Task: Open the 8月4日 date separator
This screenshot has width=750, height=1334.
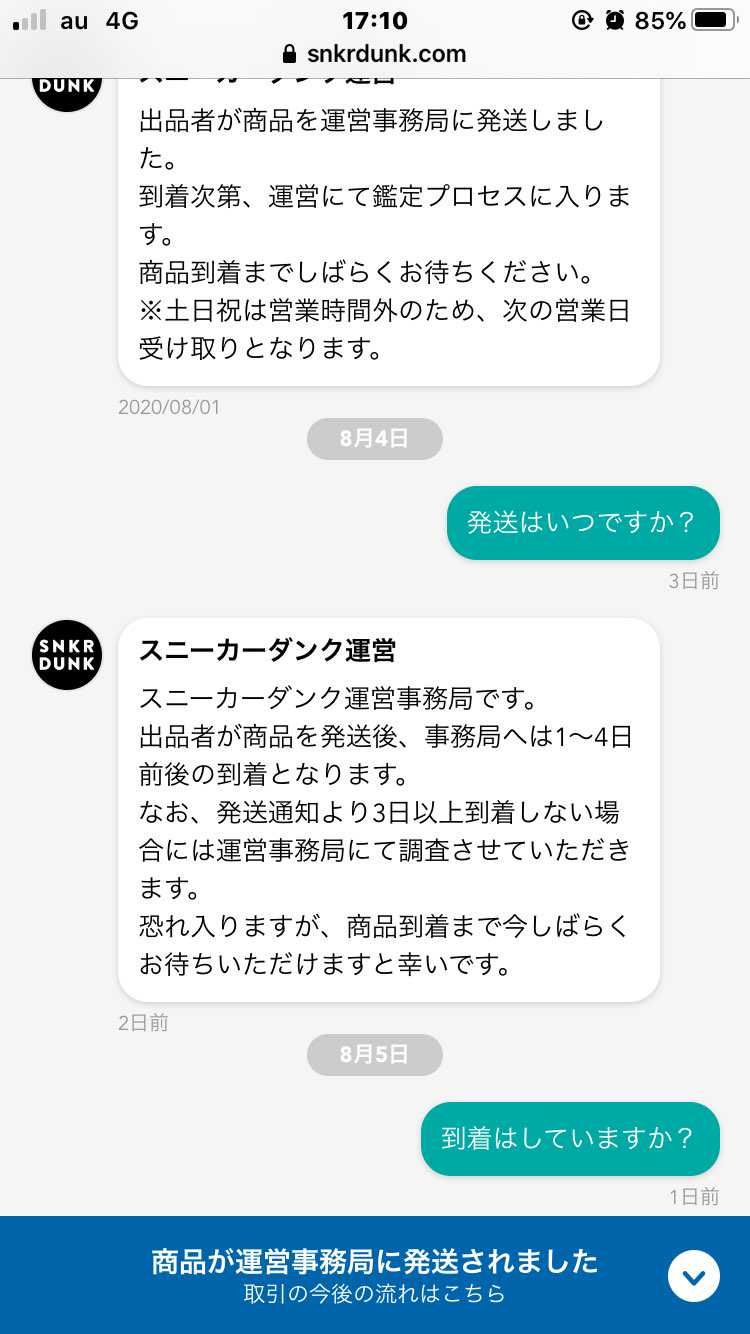Action: click(375, 438)
